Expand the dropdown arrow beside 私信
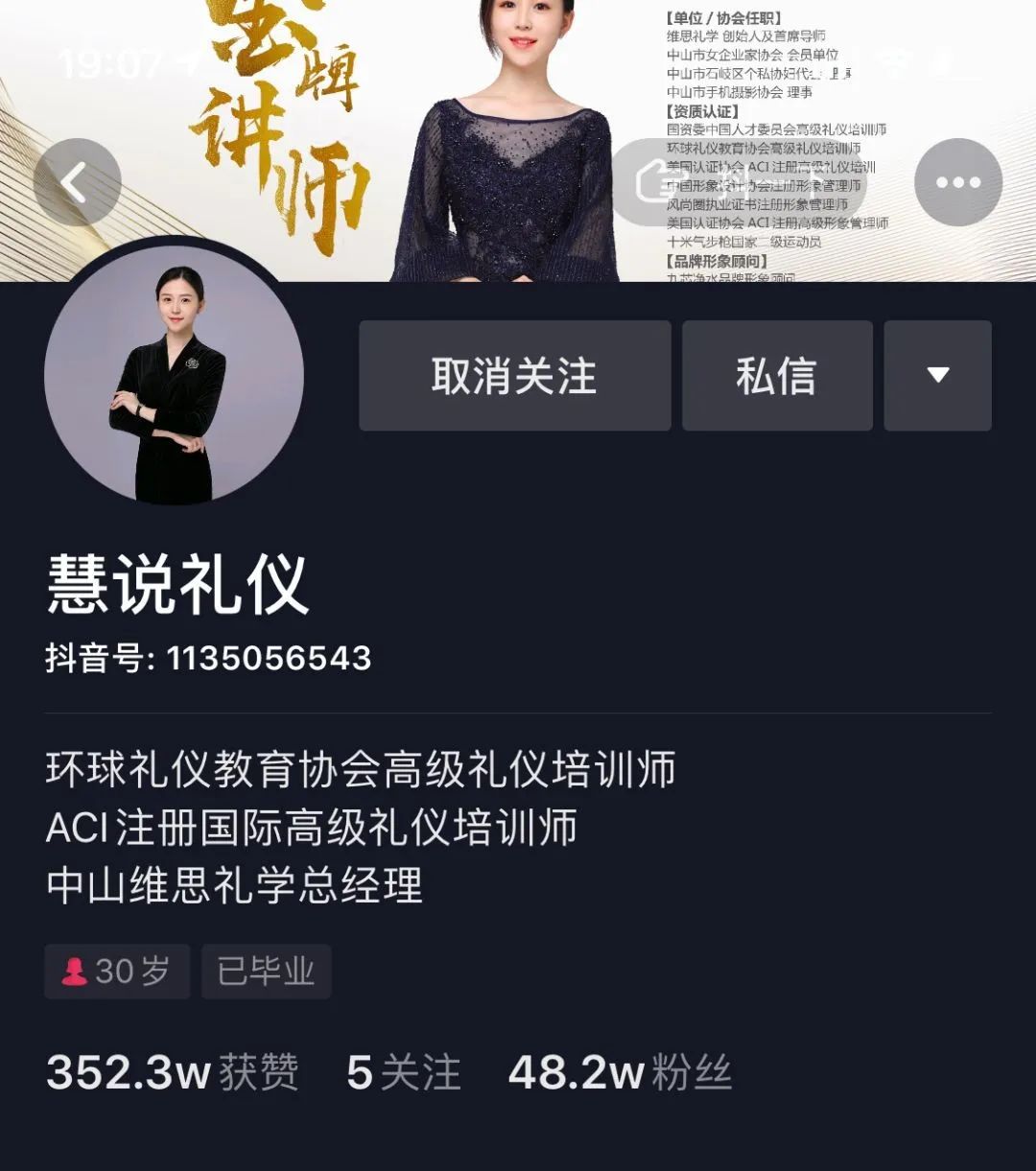The width and height of the screenshot is (1036, 1171). point(937,375)
